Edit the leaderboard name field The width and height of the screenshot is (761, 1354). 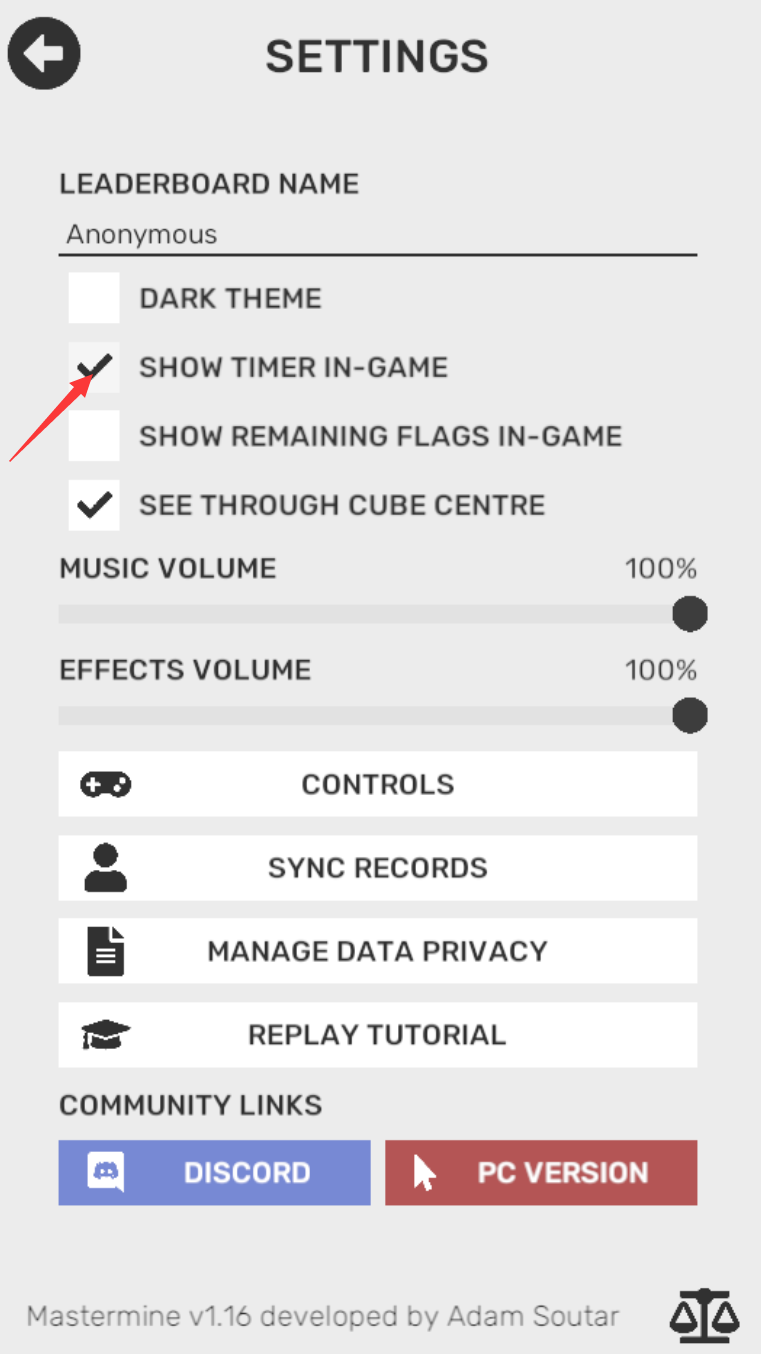click(x=377, y=235)
